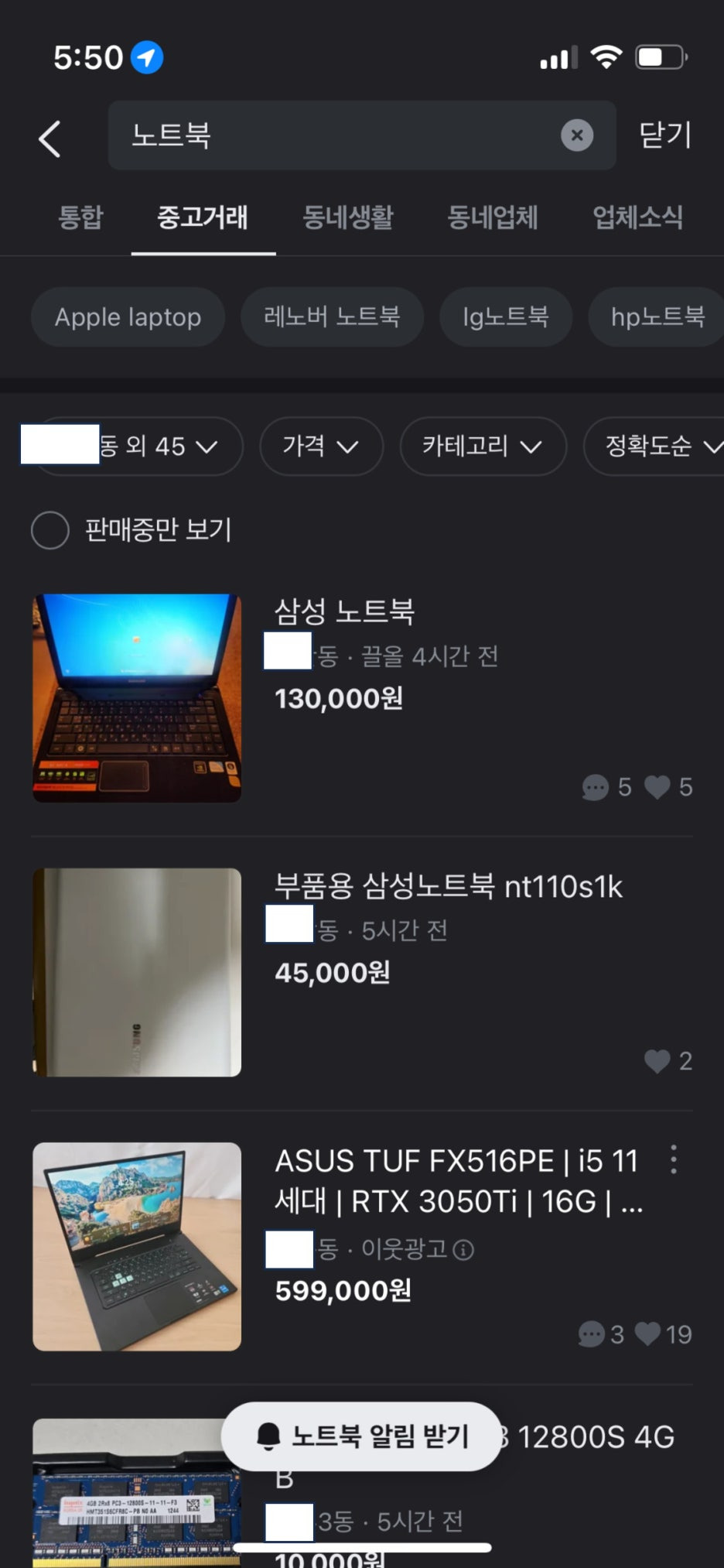The image size is (724, 1568).
Task: Tap the 노트북 search field
Action: tap(333, 135)
